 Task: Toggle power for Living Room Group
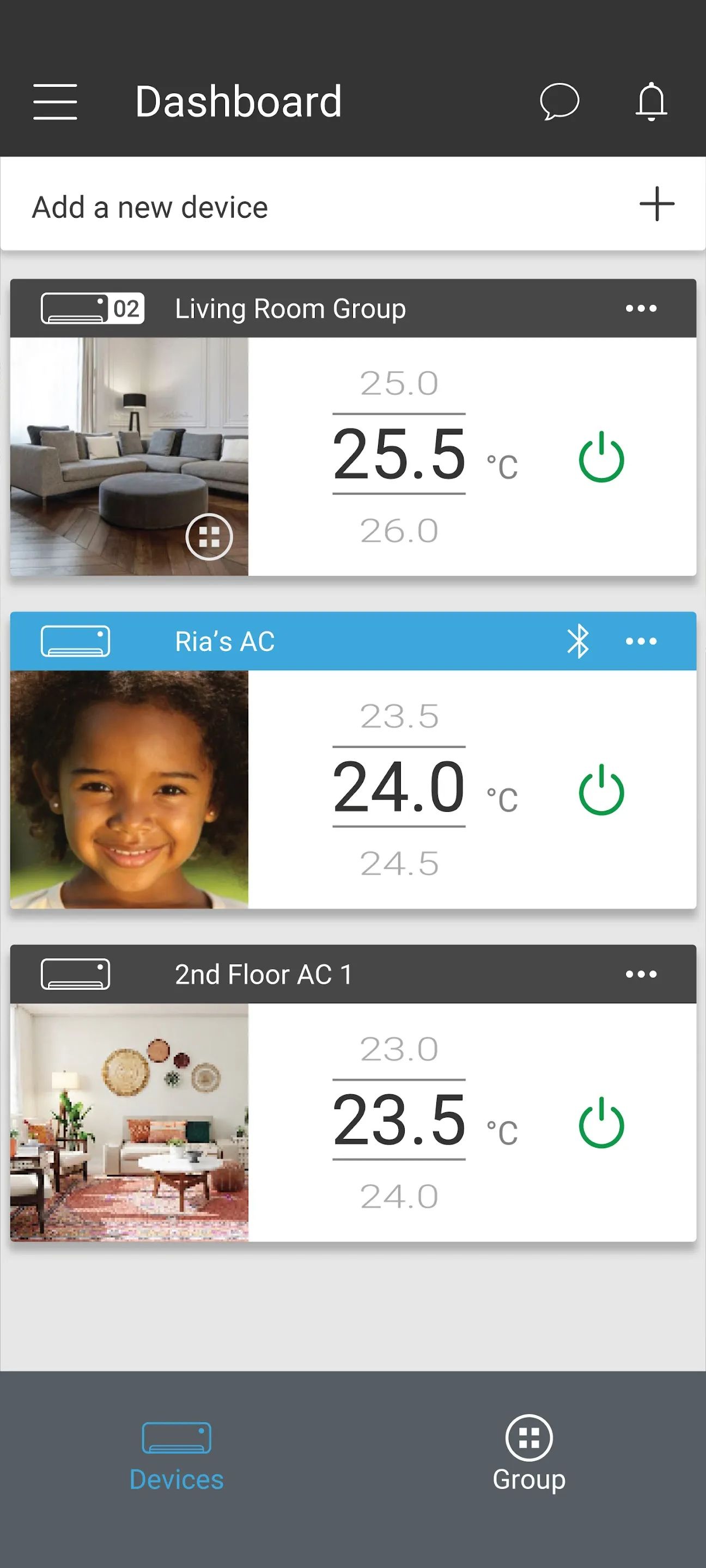[x=601, y=457]
